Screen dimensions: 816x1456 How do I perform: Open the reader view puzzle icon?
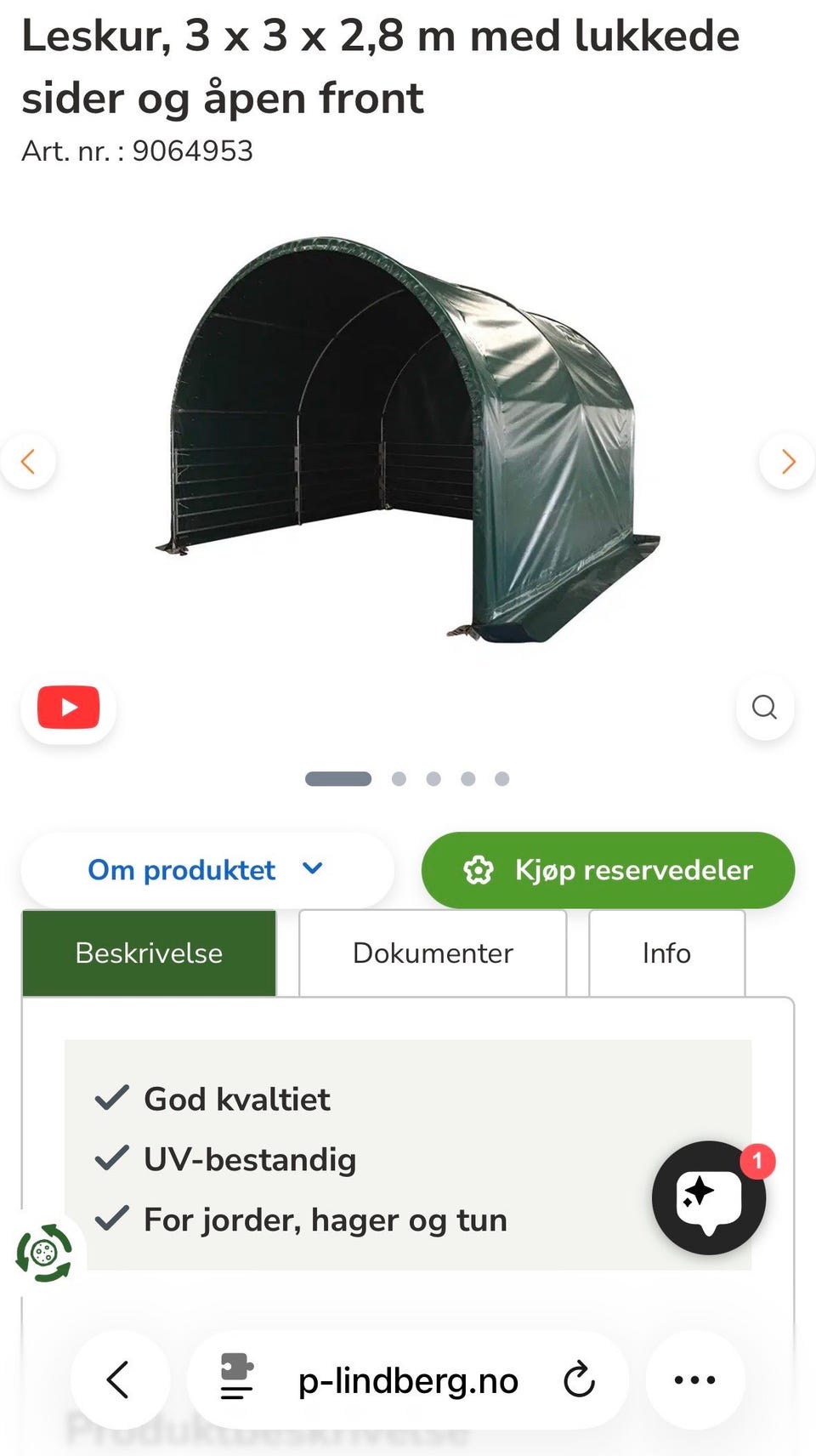(236, 1381)
